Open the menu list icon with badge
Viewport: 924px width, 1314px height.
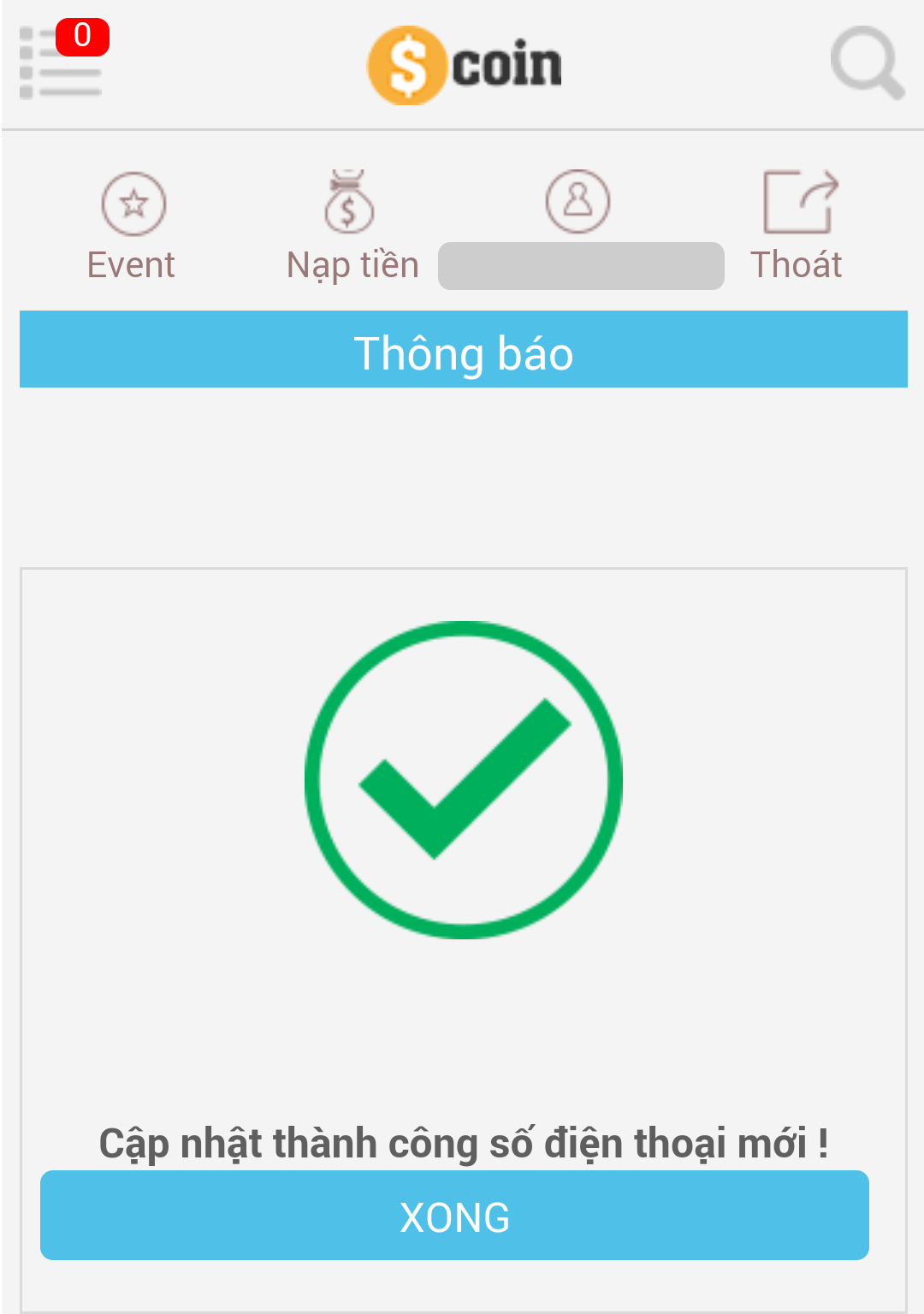62,62
